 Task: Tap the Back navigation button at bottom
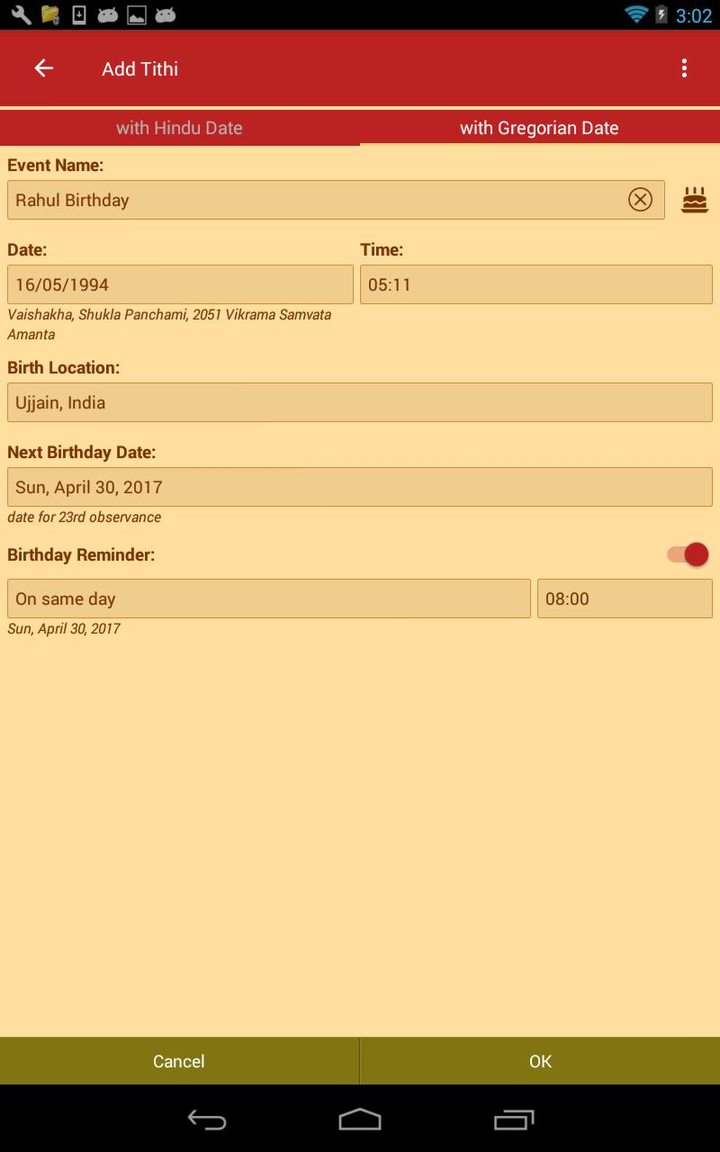206,1120
